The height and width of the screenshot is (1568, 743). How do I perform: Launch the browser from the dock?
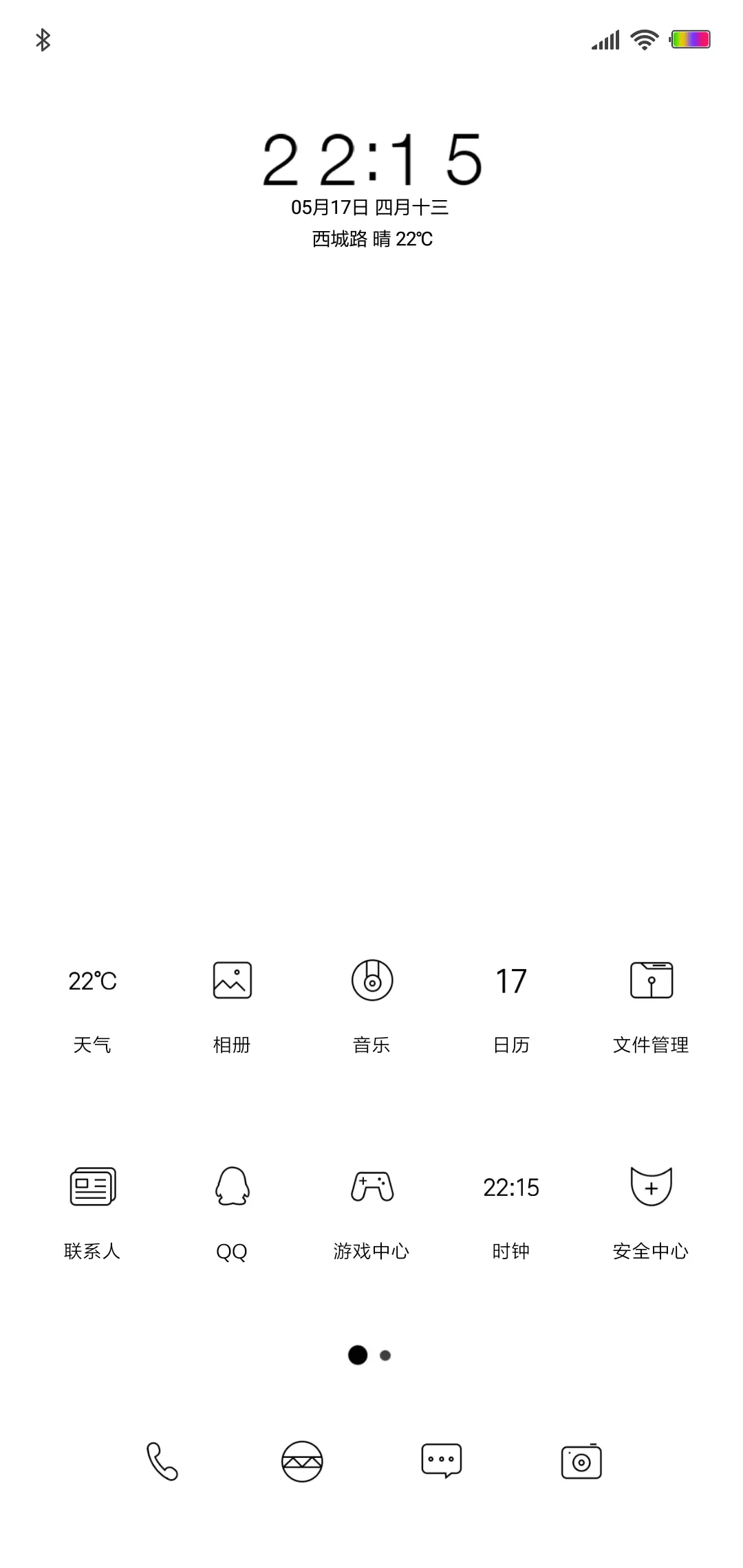pyautogui.click(x=301, y=1461)
